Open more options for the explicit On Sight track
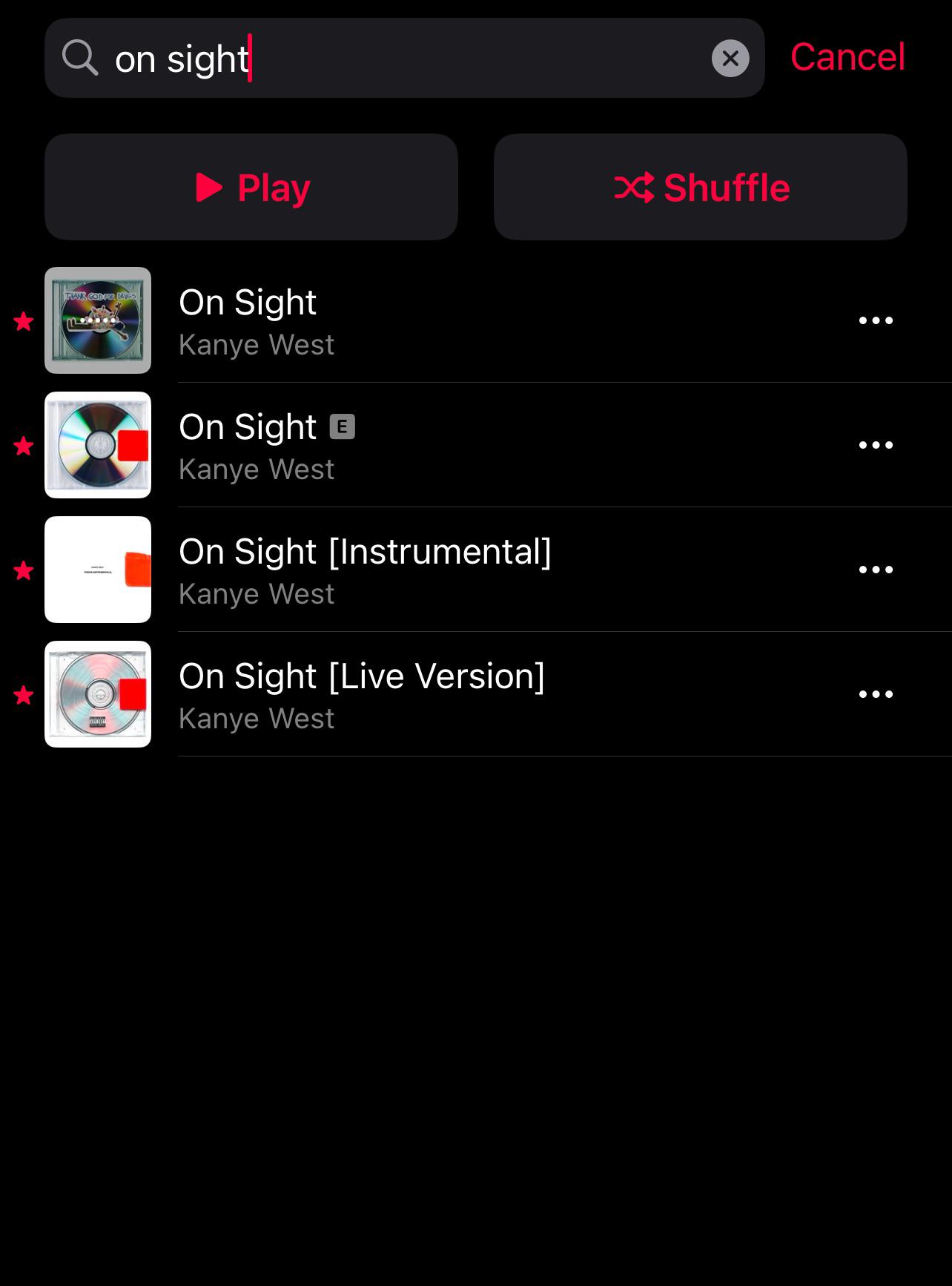952x1286 pixels. 876,445
